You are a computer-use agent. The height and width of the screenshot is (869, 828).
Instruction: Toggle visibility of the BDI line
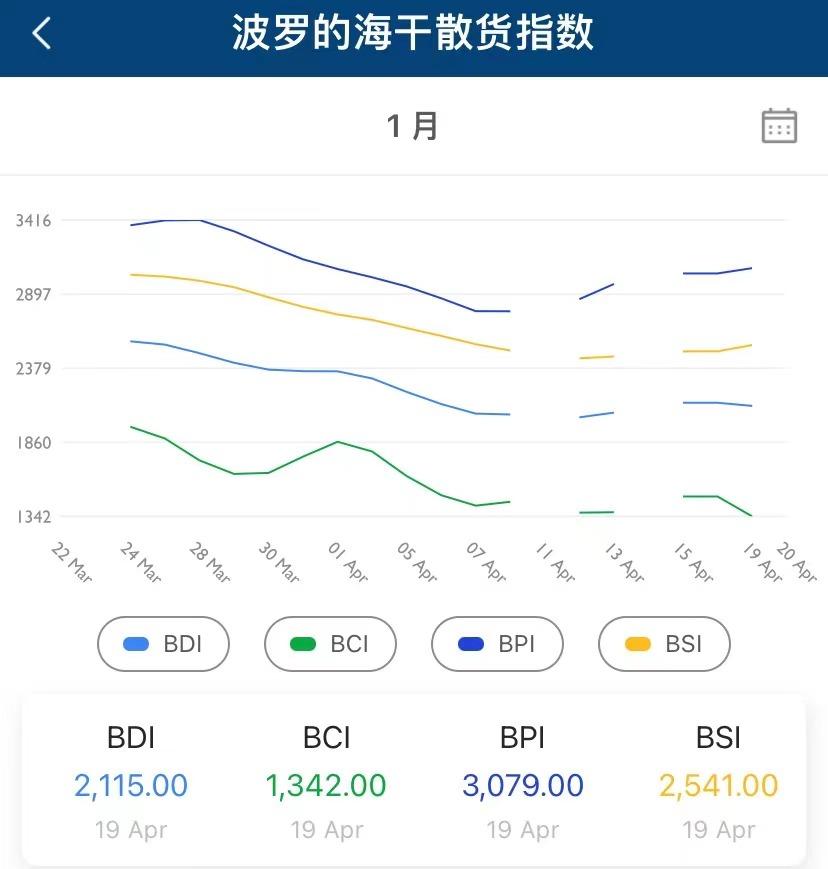[163, 643]
